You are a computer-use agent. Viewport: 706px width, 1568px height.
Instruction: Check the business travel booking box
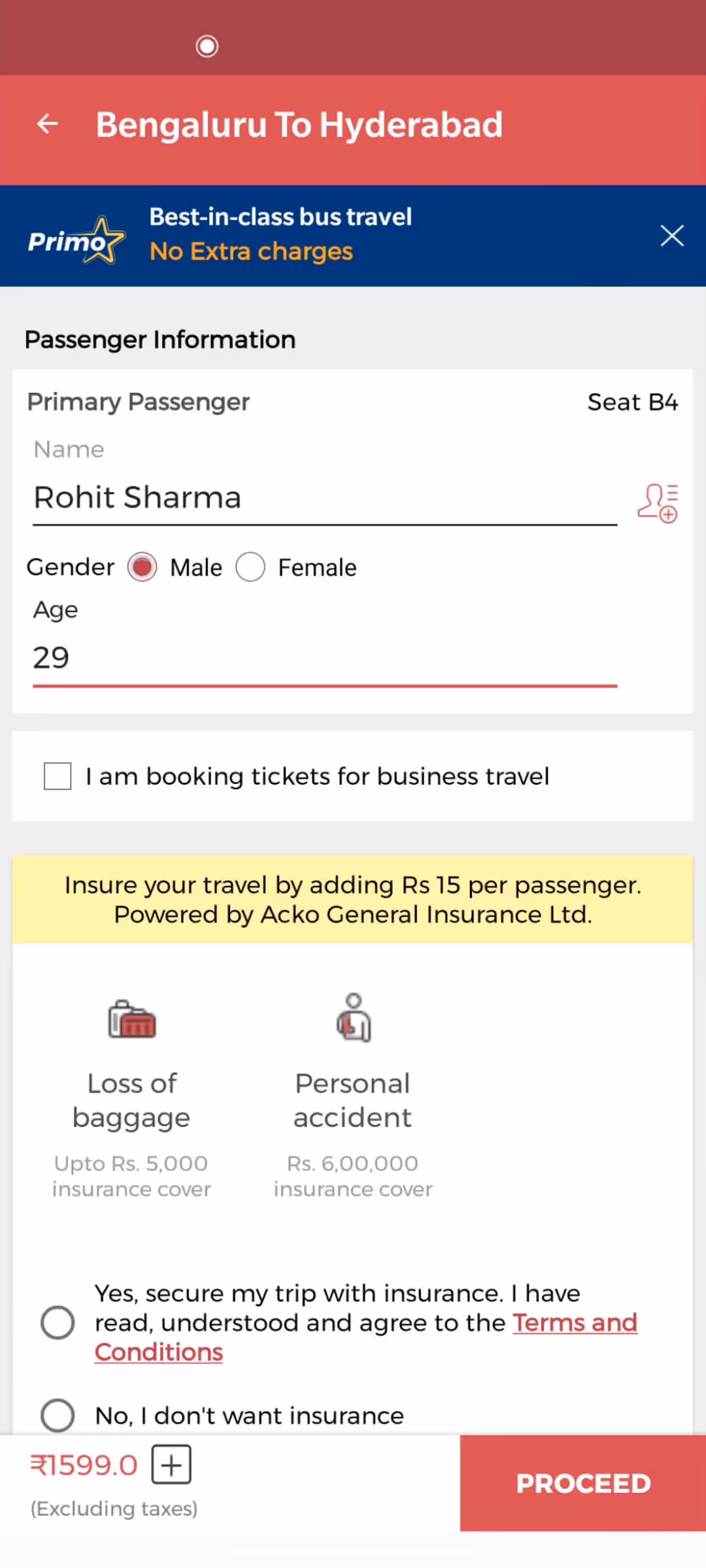[58, 776]
